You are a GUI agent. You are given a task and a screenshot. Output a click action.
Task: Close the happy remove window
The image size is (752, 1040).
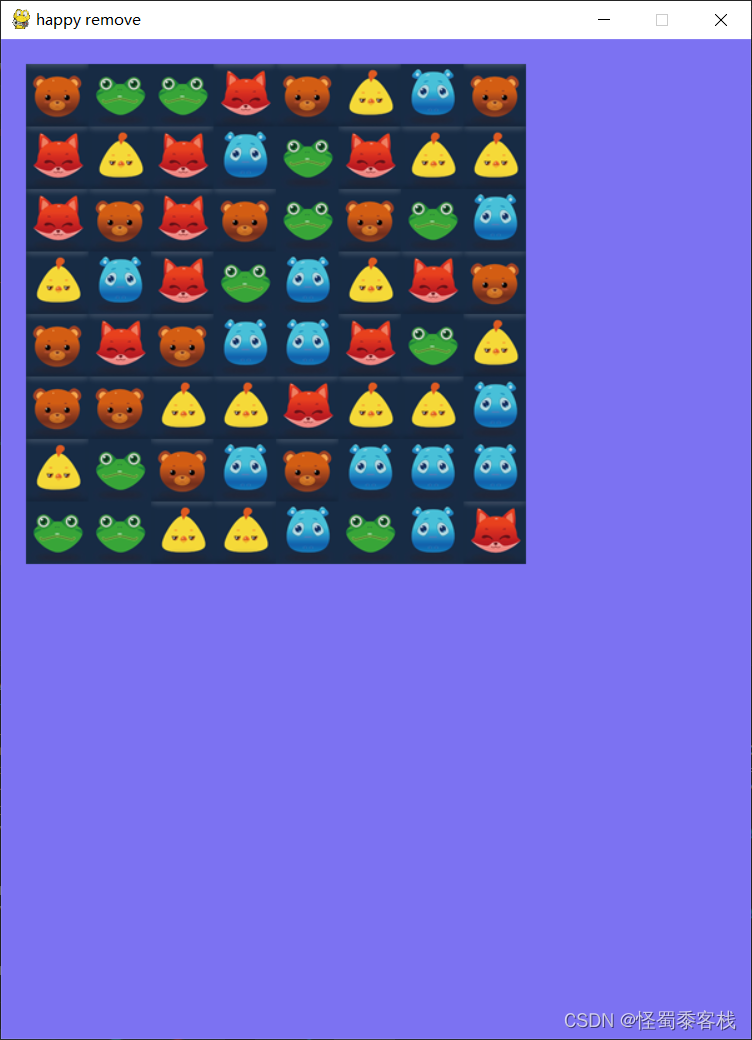click(x=721, y=20)
